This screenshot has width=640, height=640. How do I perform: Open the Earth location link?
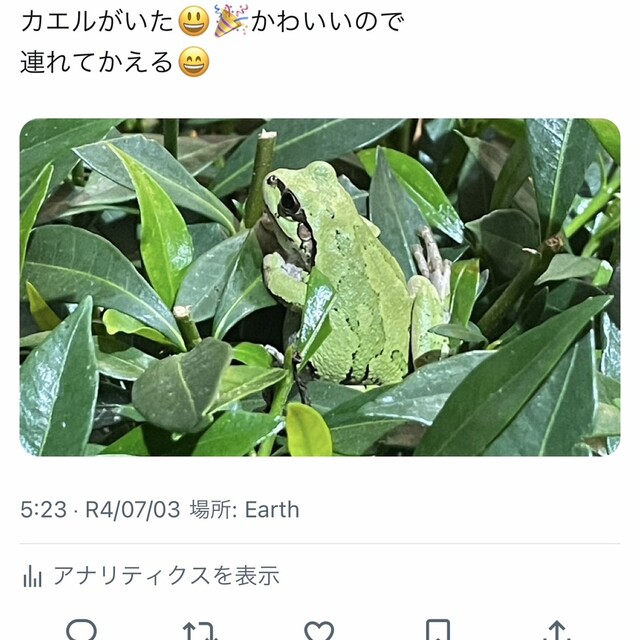[271, 510]
